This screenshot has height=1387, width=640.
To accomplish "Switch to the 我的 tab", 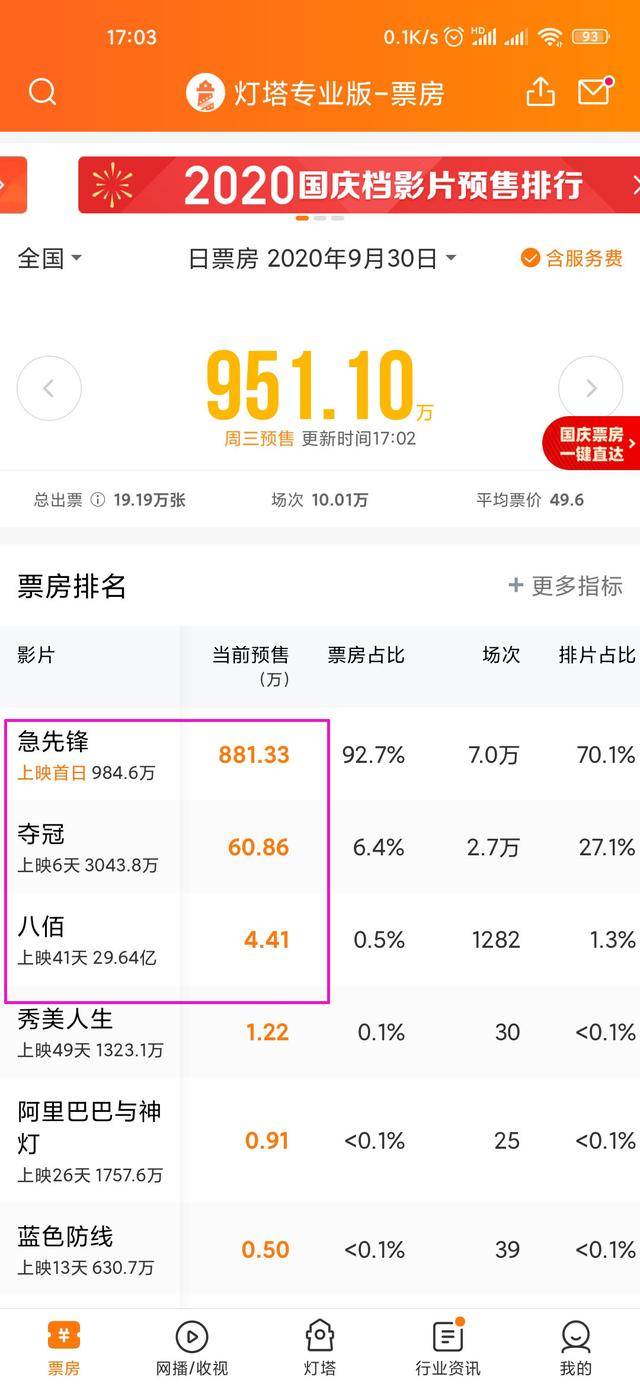I will click(x=576, y=1347).
